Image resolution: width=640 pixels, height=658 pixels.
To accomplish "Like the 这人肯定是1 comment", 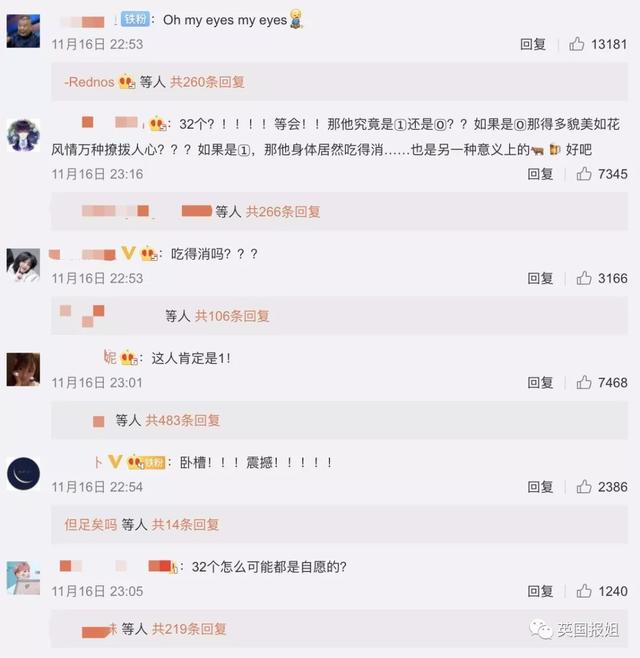I will pyautogui.click(x=584, y=383).
